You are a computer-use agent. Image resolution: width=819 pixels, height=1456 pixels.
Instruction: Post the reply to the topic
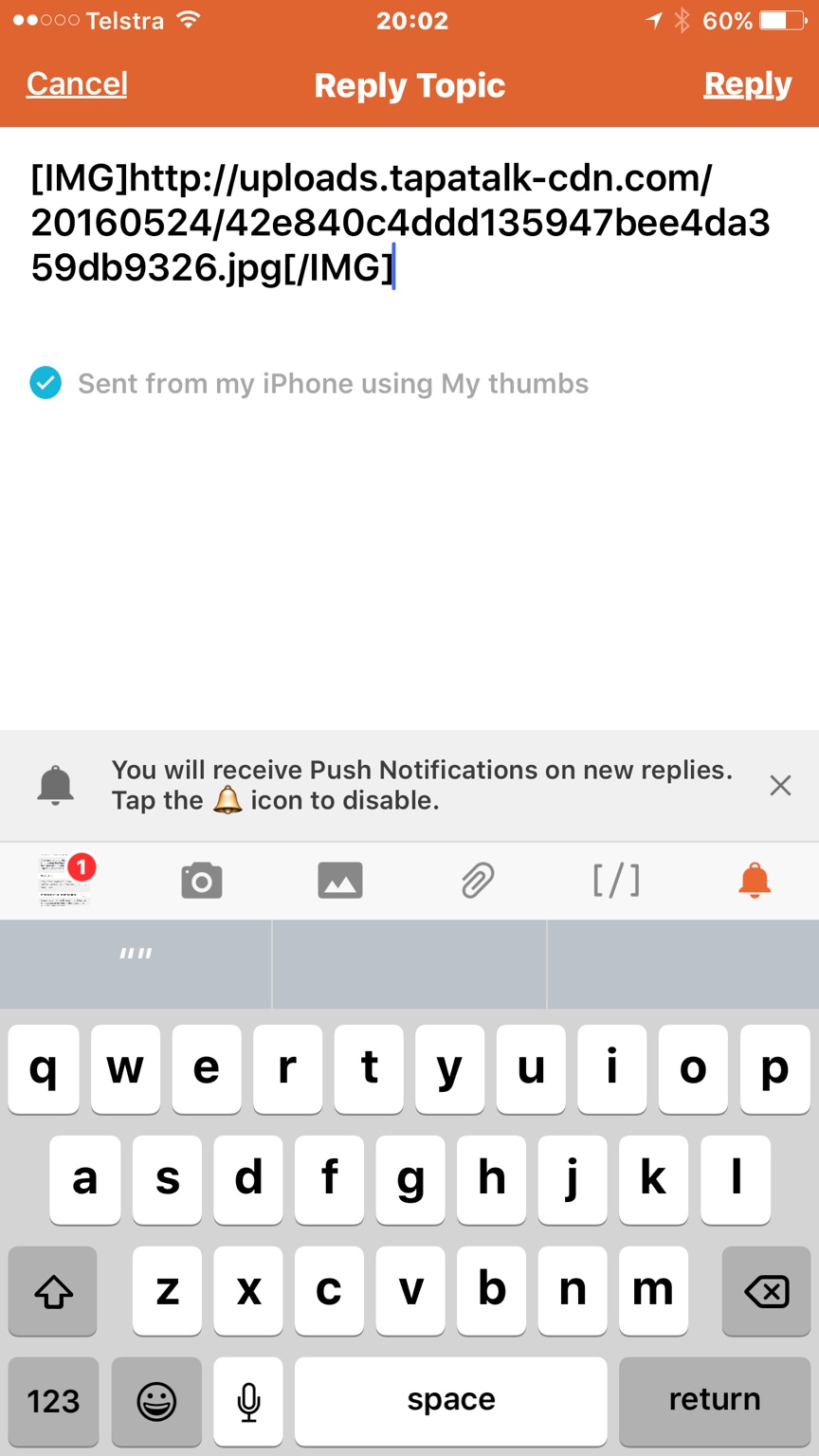pyautogui.click(x=747, y=85)
